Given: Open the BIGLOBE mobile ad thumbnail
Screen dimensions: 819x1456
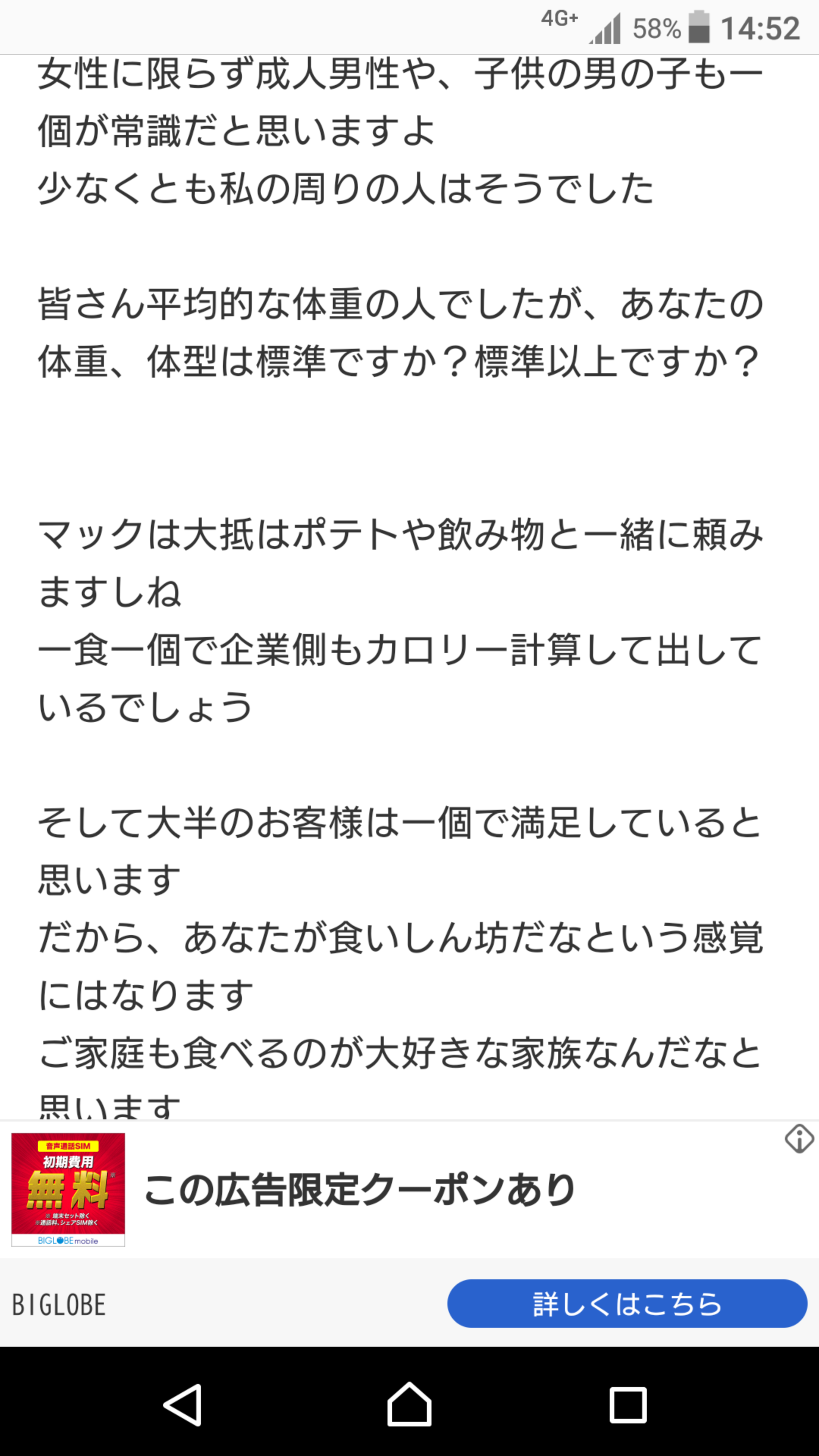Looking at the screenshot, I should (x=68, y=1189).
